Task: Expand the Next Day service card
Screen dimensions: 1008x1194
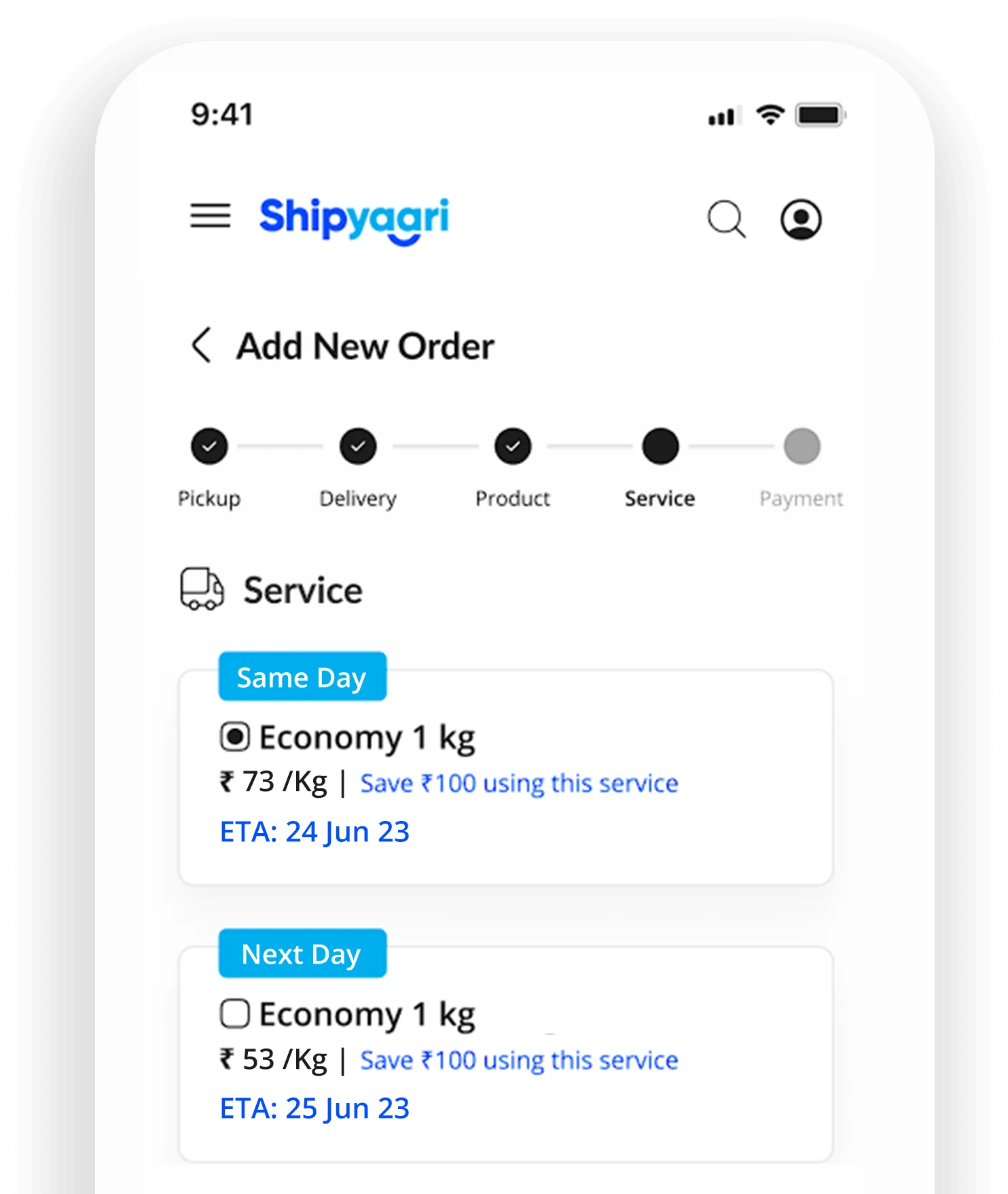Action: click(x=505, y=1053)
